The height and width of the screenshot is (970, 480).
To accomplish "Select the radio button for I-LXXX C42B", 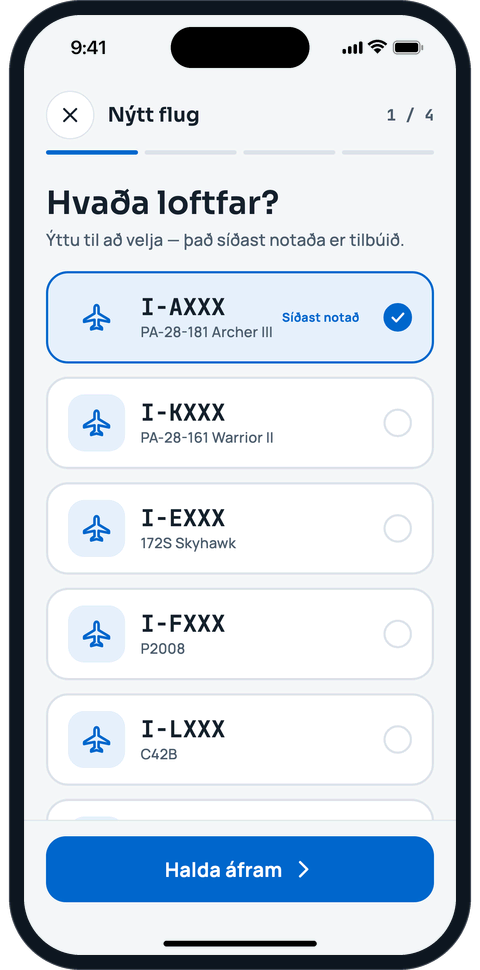I will pyautogui.click(x=397, y=739).
